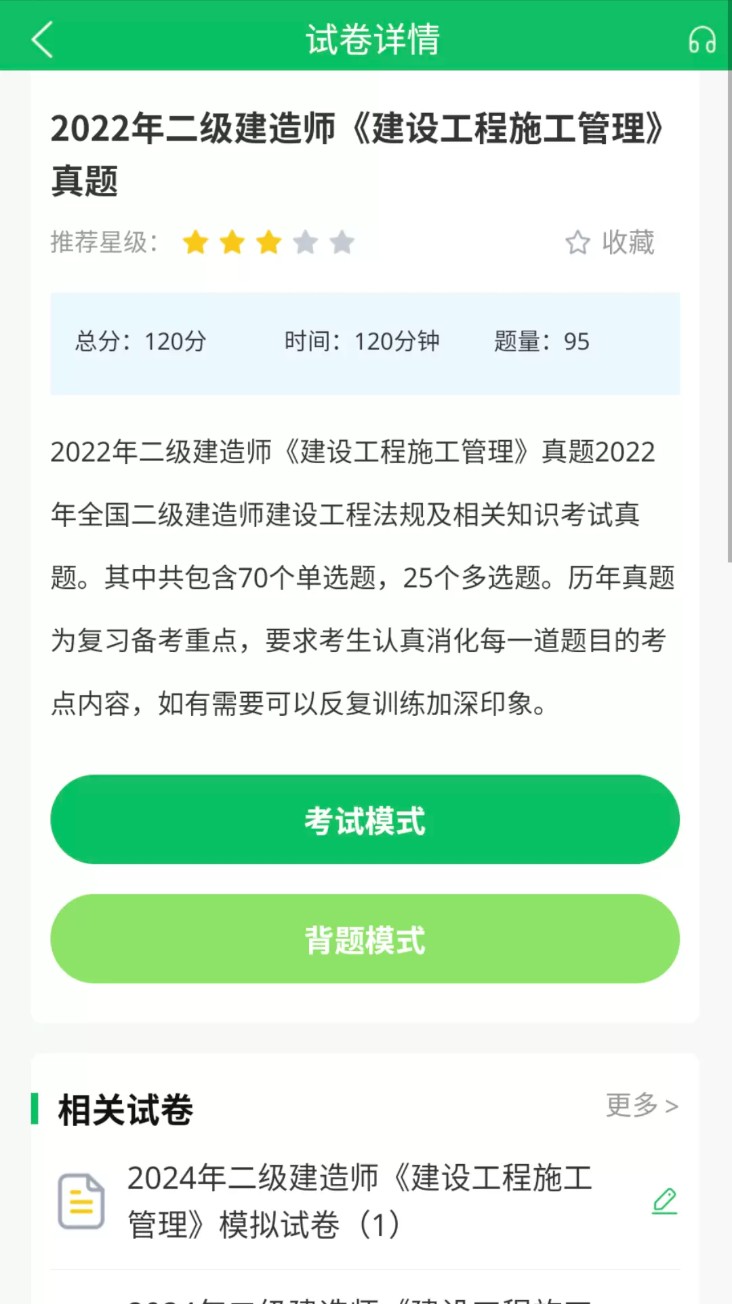The width and height of the screenshot is (732, 1304).
Task: Start 考试模式
Action: pyautogui.click(x=365, y=820)
